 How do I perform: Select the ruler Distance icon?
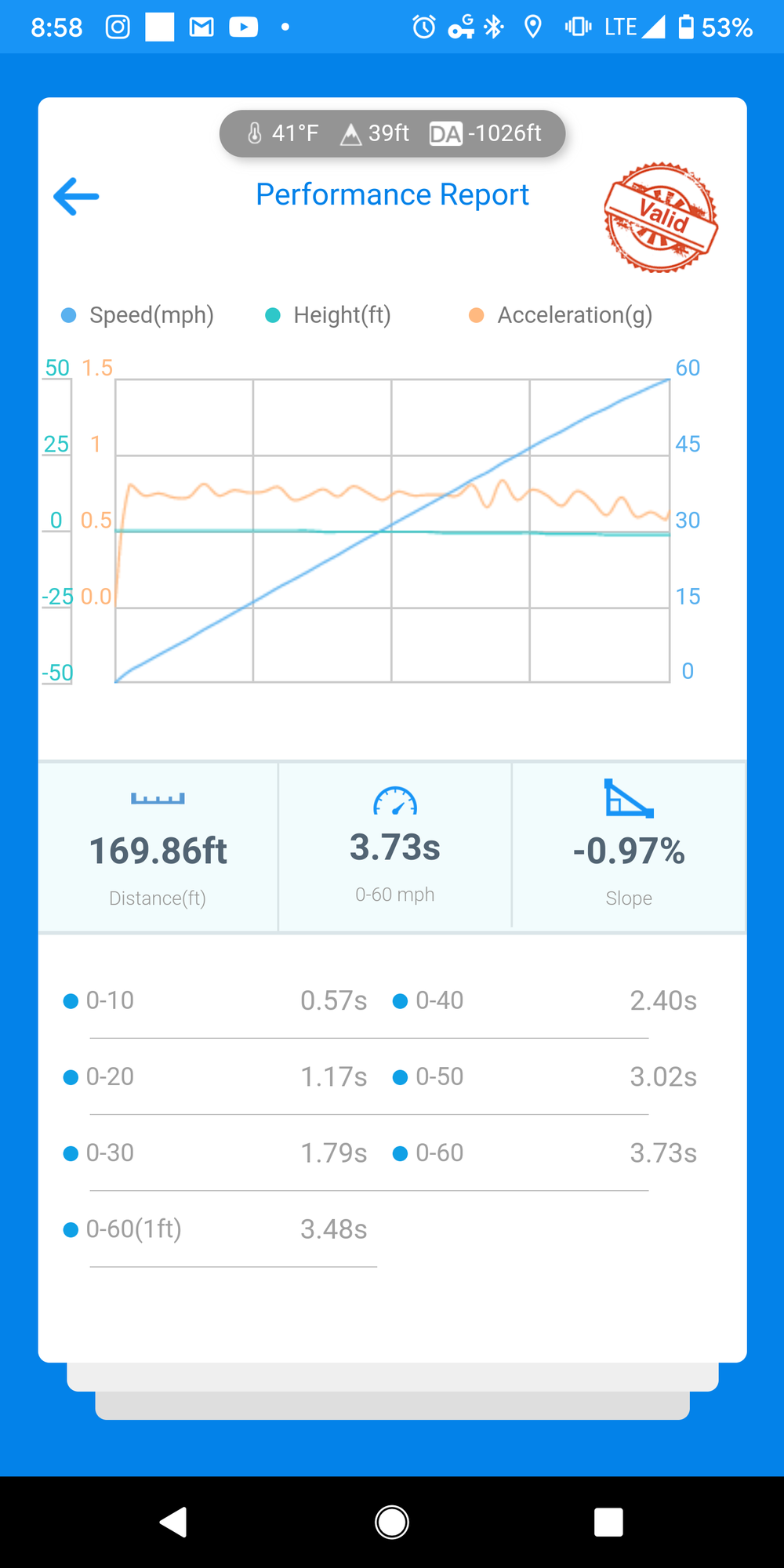(x=158, y=798)
